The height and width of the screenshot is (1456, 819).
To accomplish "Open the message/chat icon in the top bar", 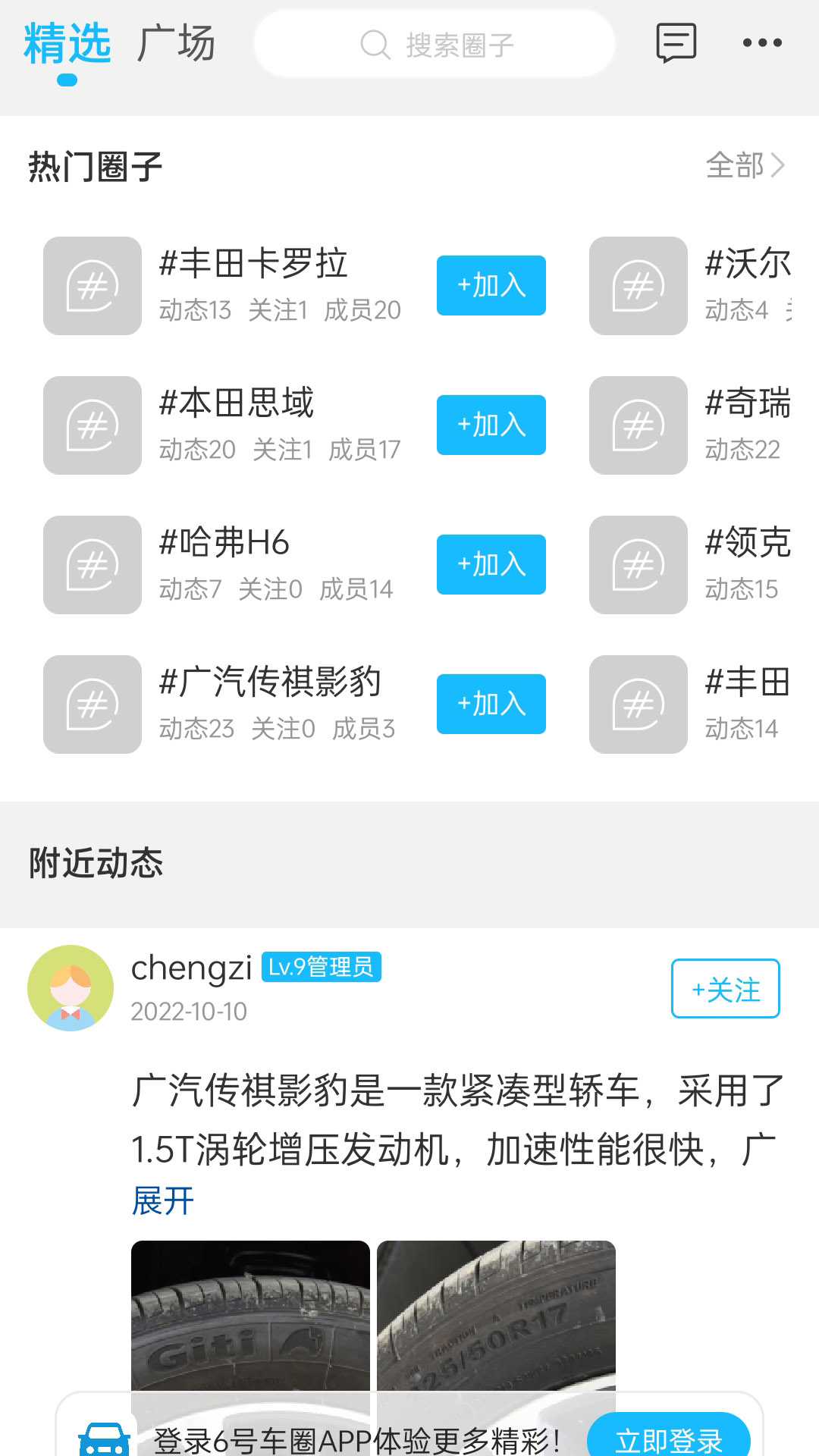I will pyautogui.click(x=676, y=43).
